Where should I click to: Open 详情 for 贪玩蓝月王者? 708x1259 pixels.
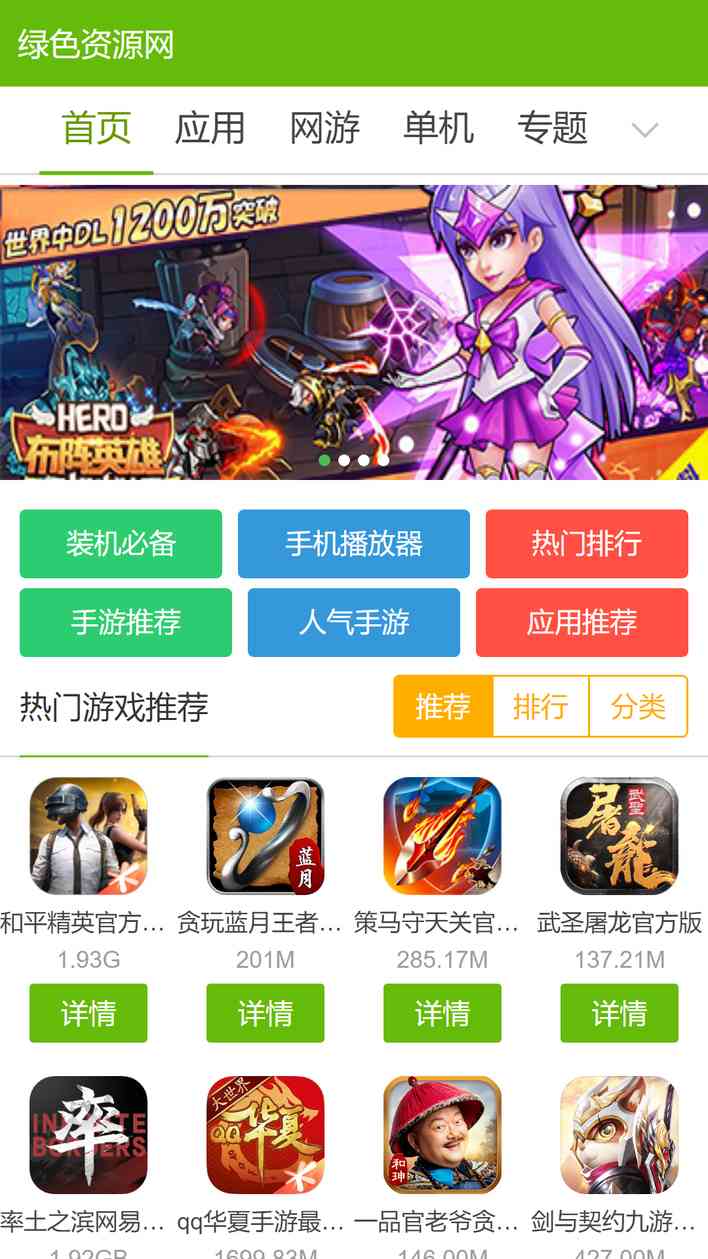tap(265, 1013)
